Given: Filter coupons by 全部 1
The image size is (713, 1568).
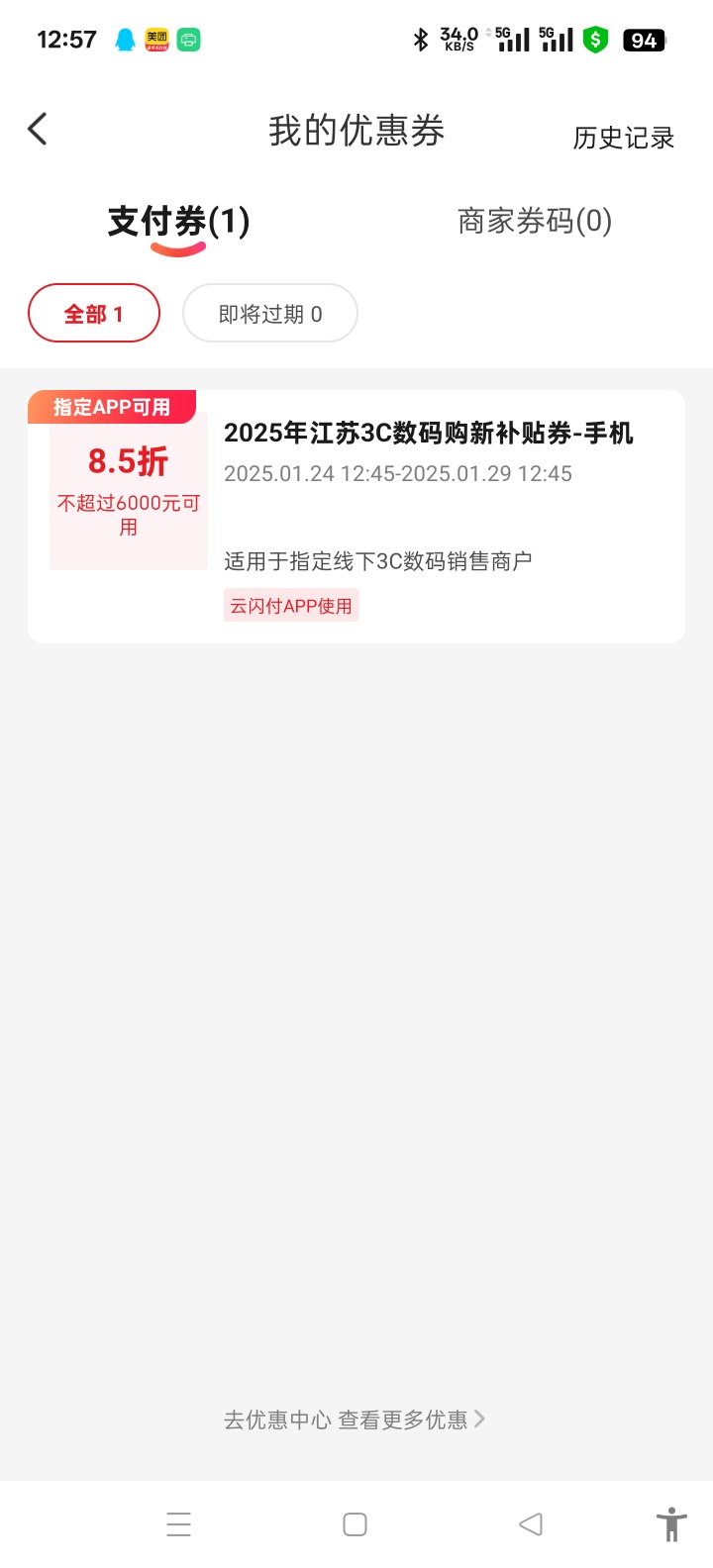Looking at the screenshot, I should 94,314.
